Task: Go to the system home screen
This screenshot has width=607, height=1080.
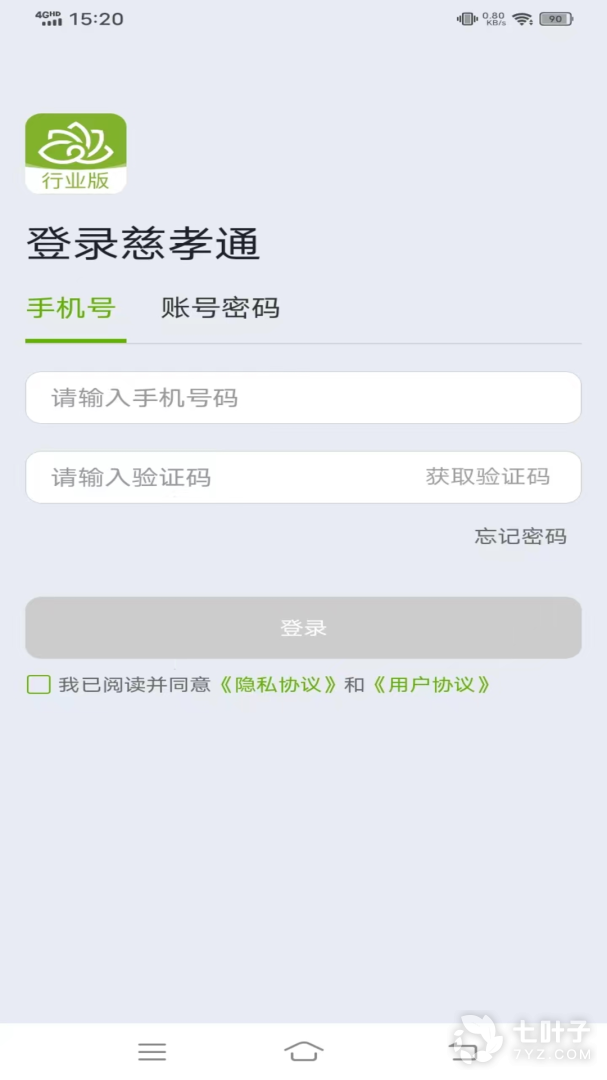Action: 304,1051
